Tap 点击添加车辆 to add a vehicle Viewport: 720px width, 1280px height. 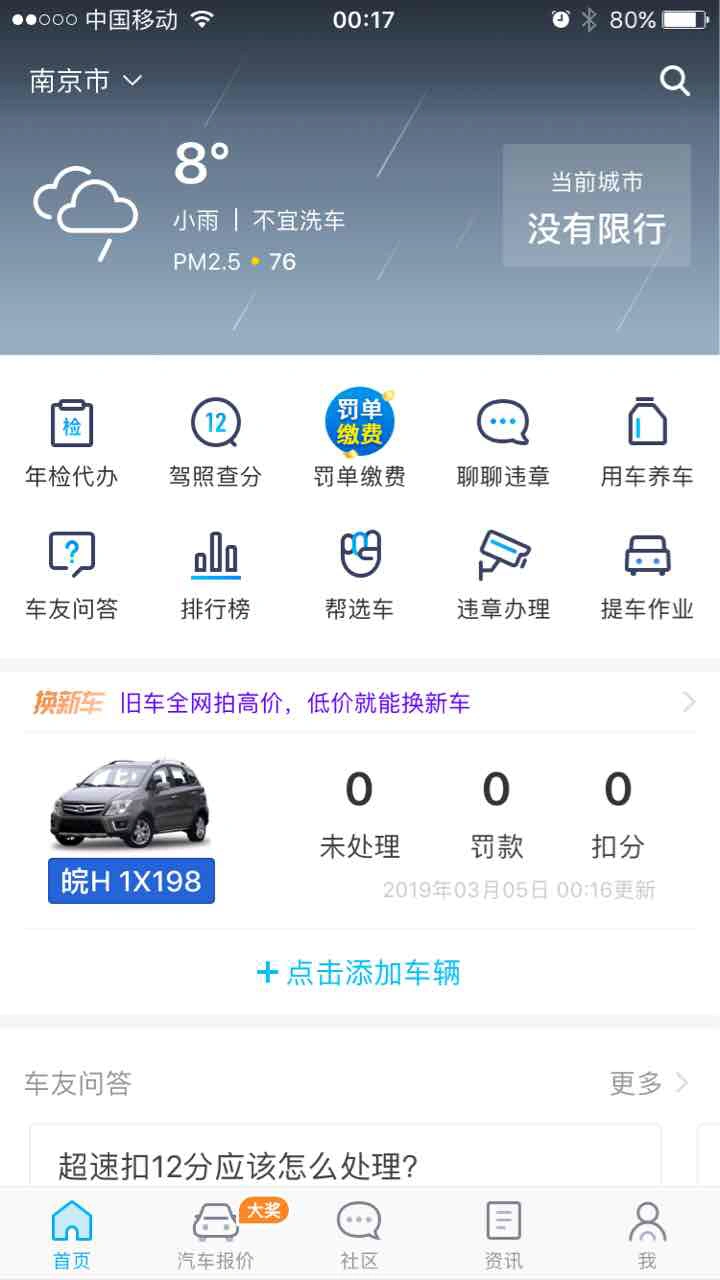(360, 972)
